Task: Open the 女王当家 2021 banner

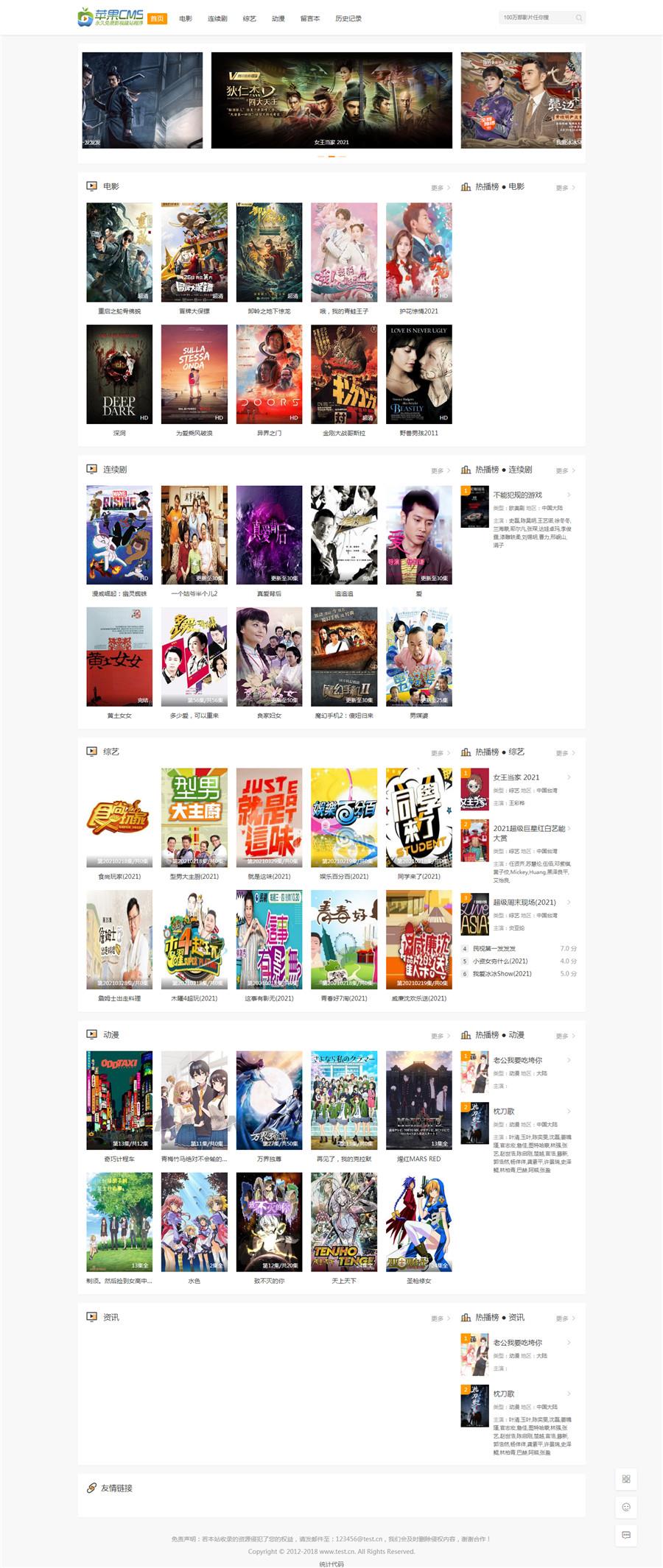Action: pyautogui.click(x=331, y=100)
